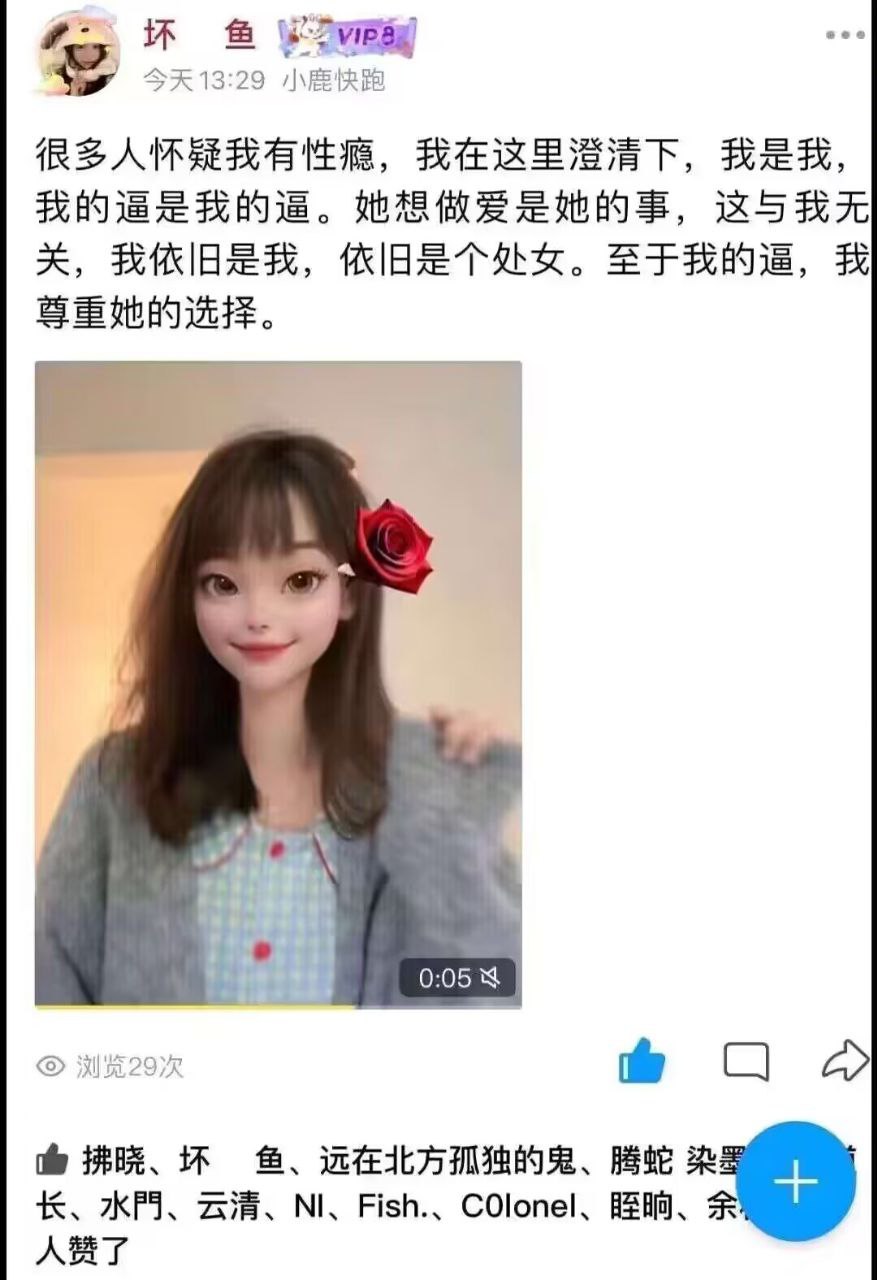The height and width of the screenshot is (1280, 877).
Task: Tap the thumbs-up like icon
Action: (x=642, y=1061)
